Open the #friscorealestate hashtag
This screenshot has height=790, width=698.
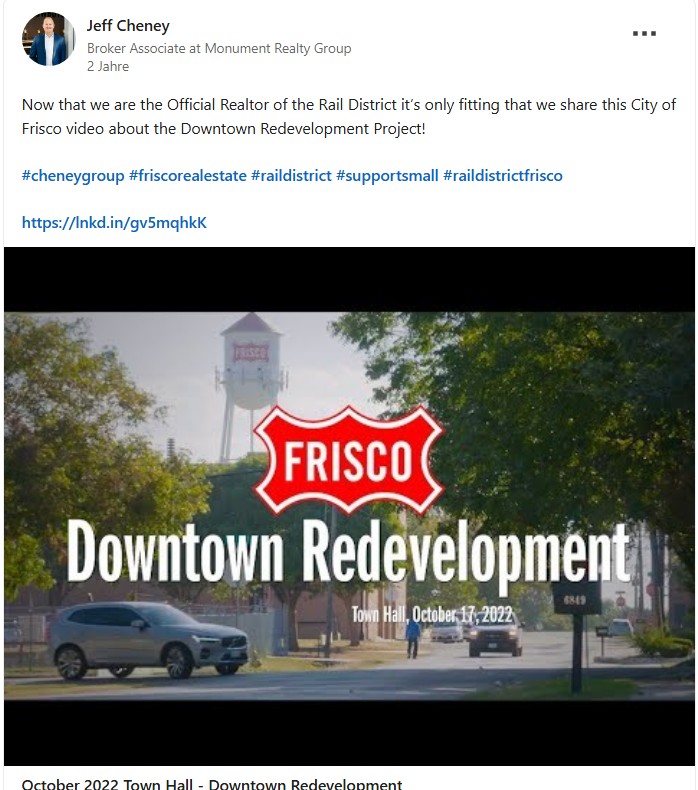point(187,175)
